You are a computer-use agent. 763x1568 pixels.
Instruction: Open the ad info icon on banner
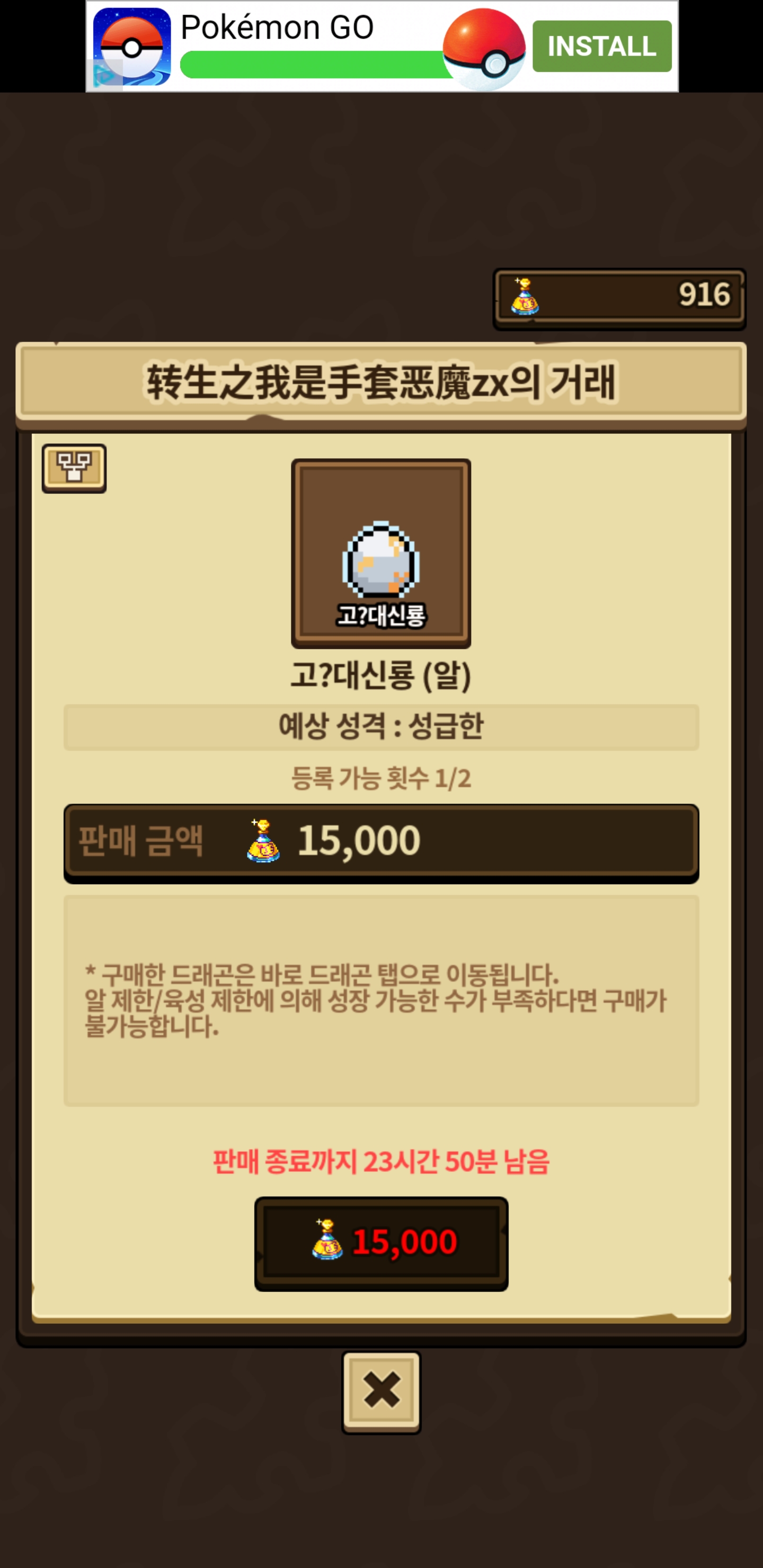(104, 75)
